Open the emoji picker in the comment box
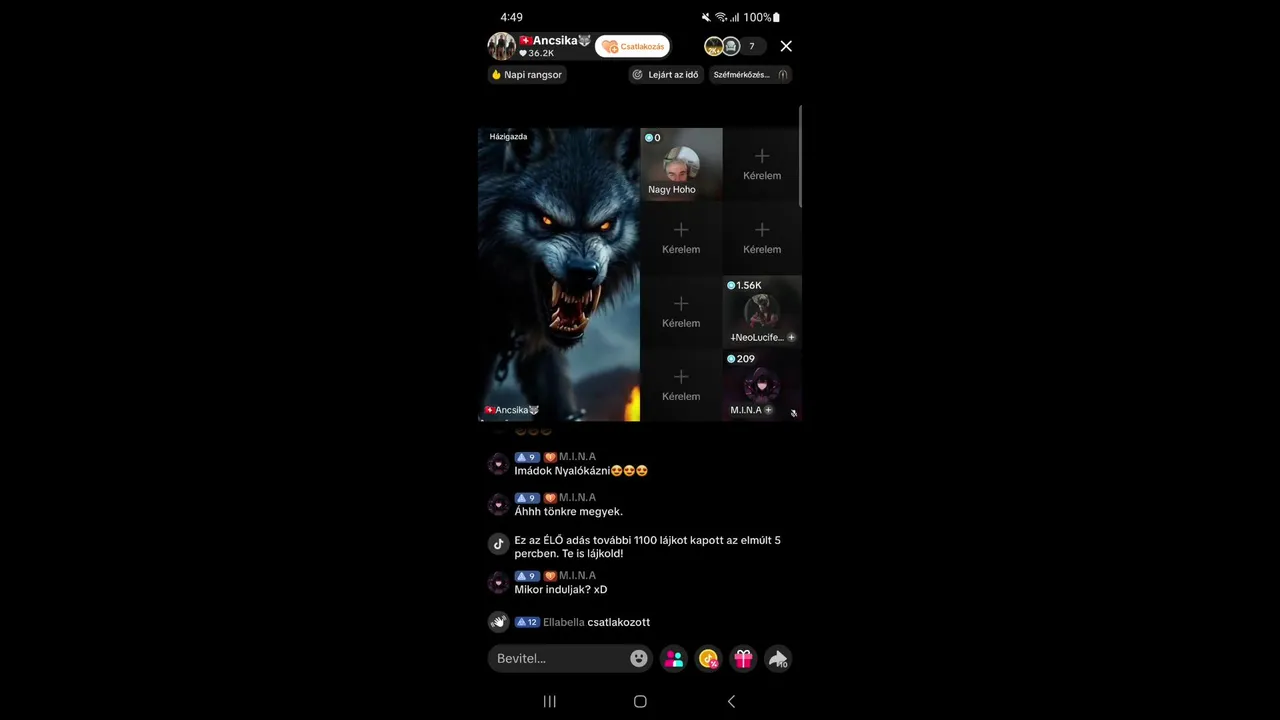1280x720 pixels. [x=639, y=658]
